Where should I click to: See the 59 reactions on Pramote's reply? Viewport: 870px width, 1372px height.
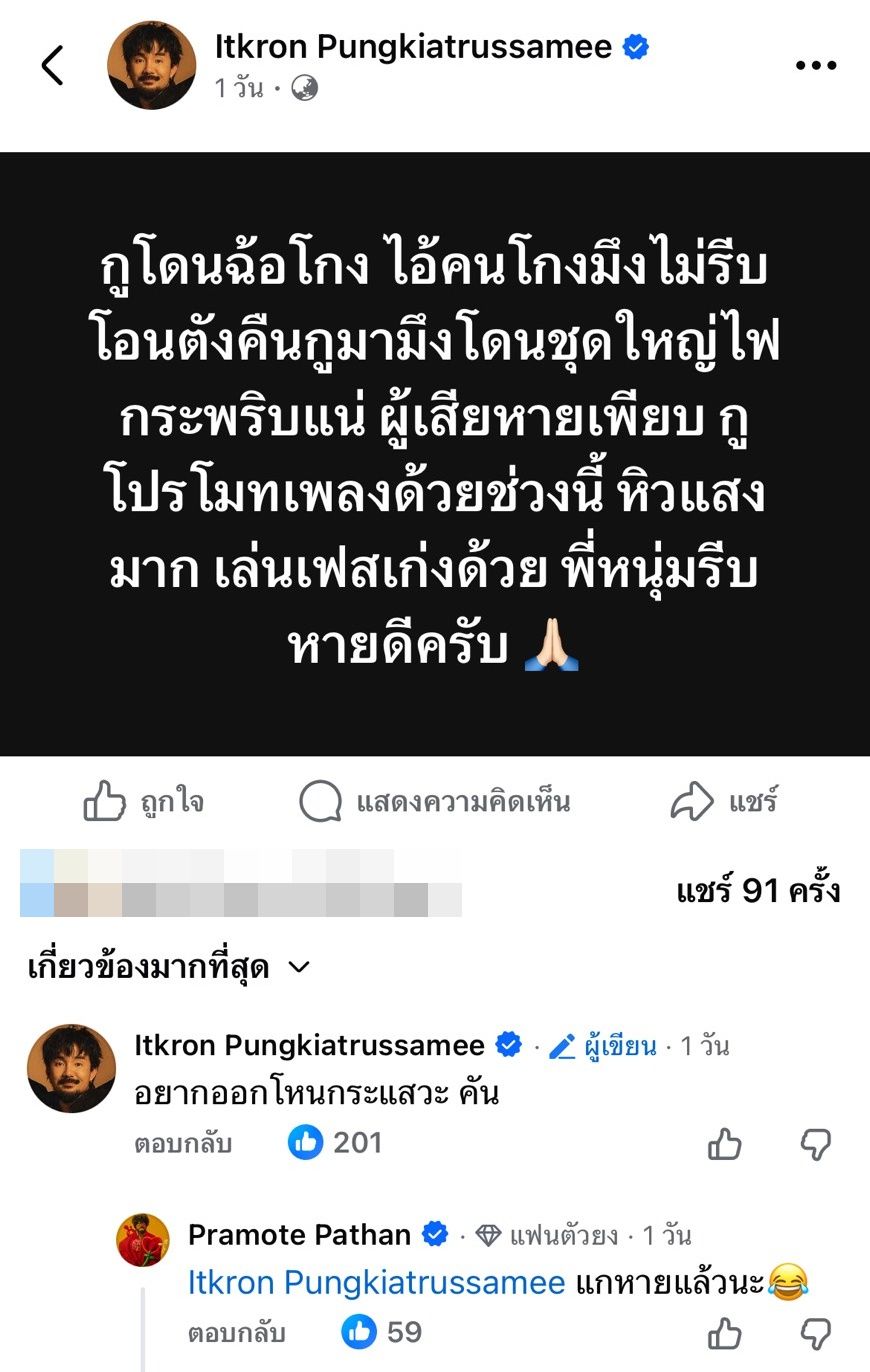pos(382,1332)
